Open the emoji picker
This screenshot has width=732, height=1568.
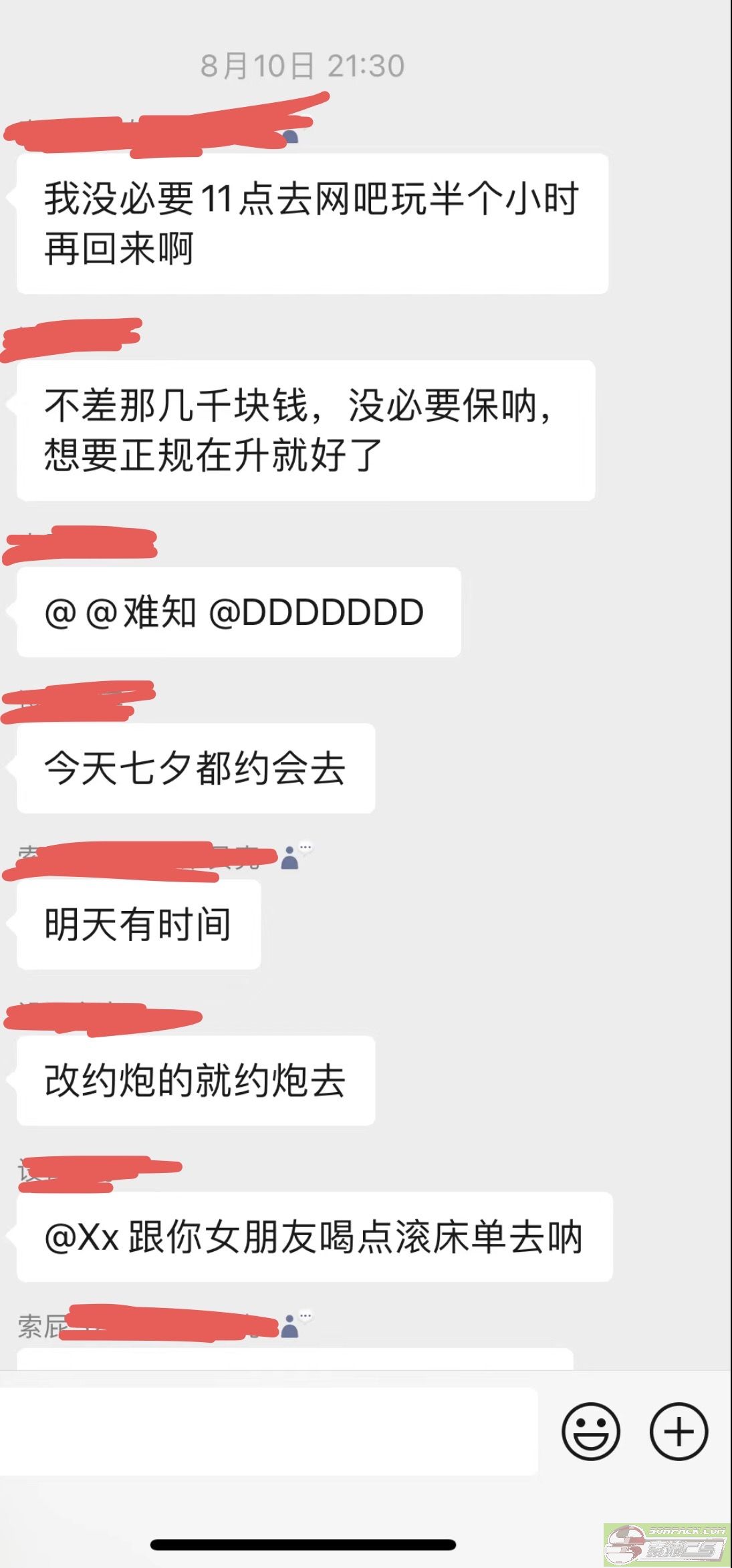(x=590, y=1432)
